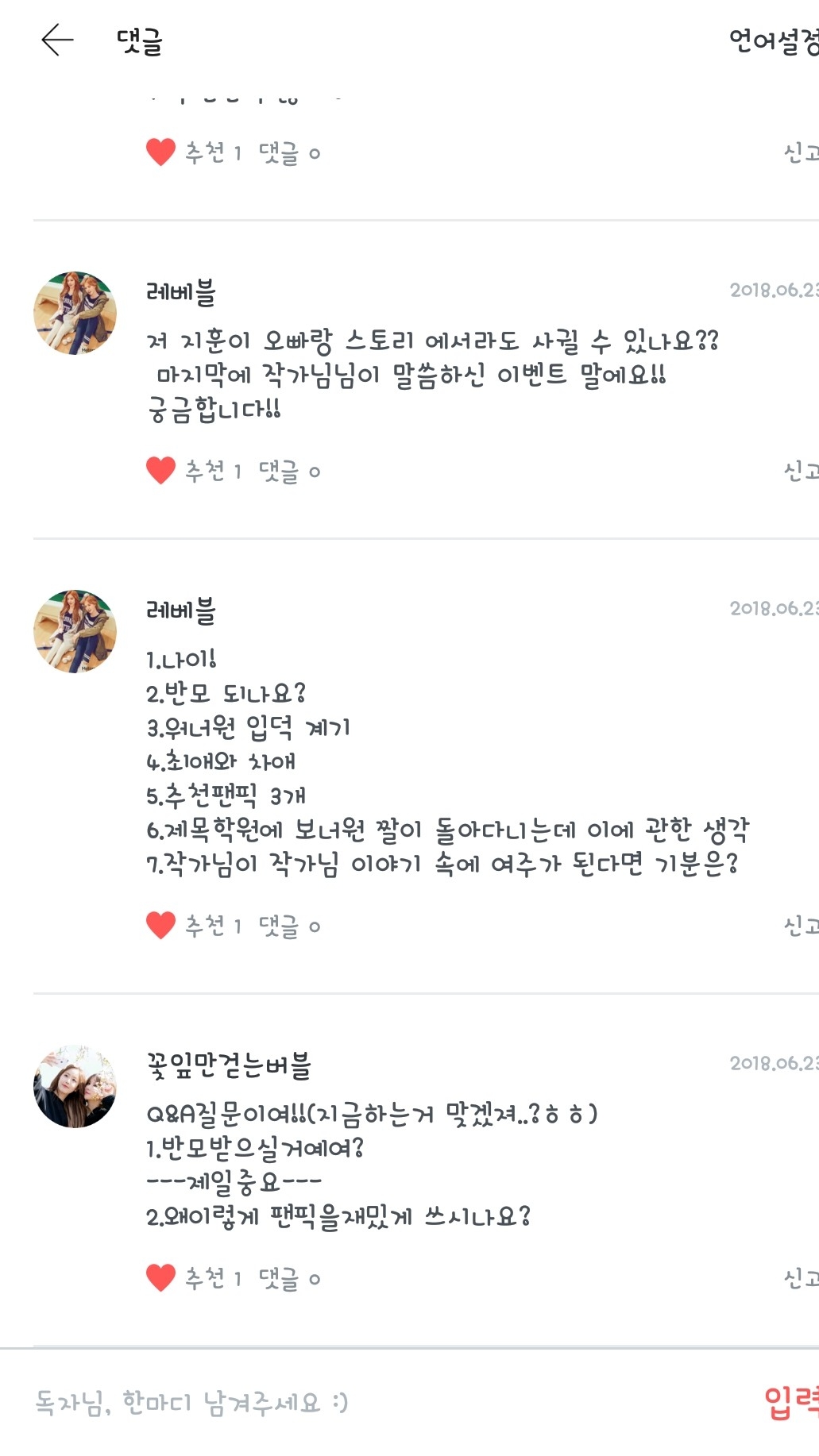Screen dimensions: 819x1456
Task: Submit the comment with 입력
Action: coord(790,1403)
